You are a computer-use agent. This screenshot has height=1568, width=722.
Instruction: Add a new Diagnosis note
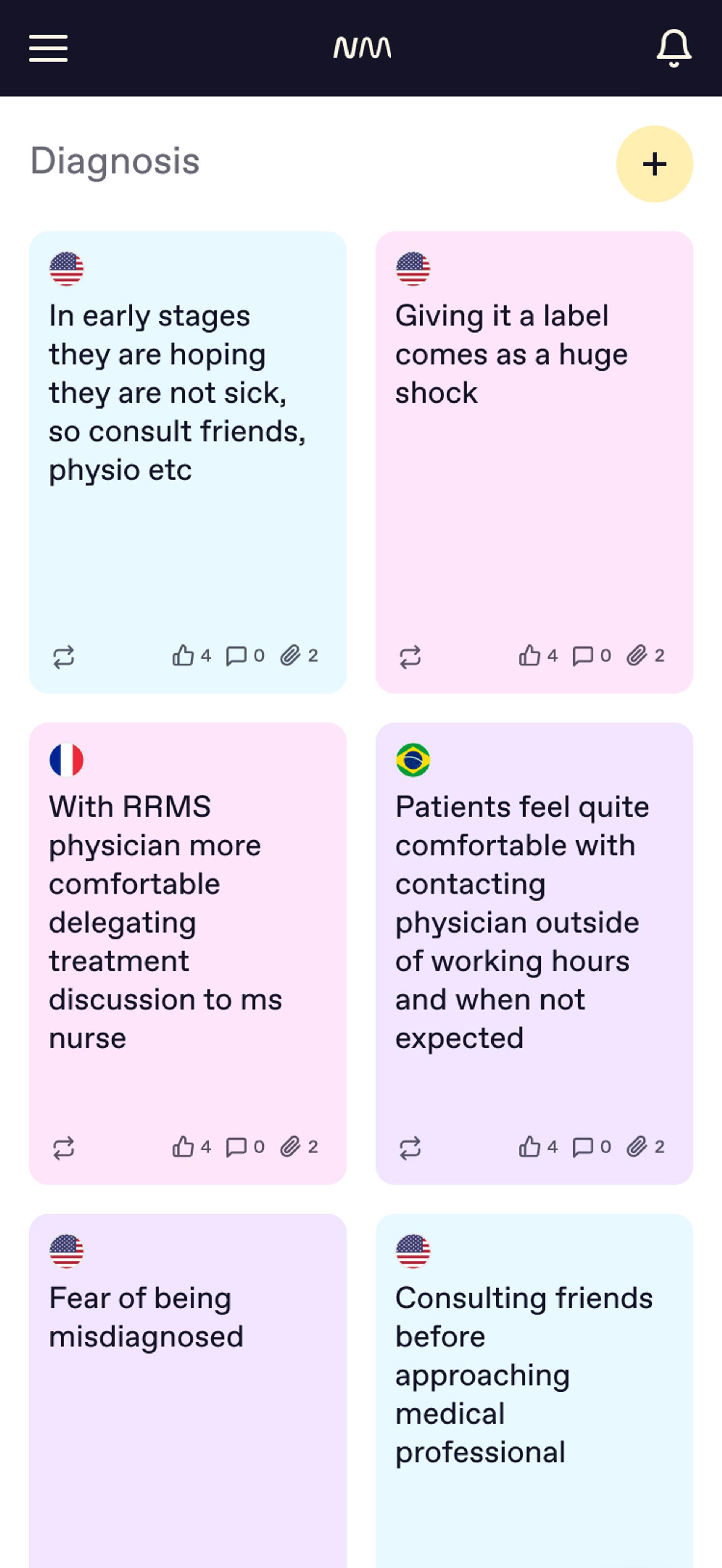click(654, 164)
